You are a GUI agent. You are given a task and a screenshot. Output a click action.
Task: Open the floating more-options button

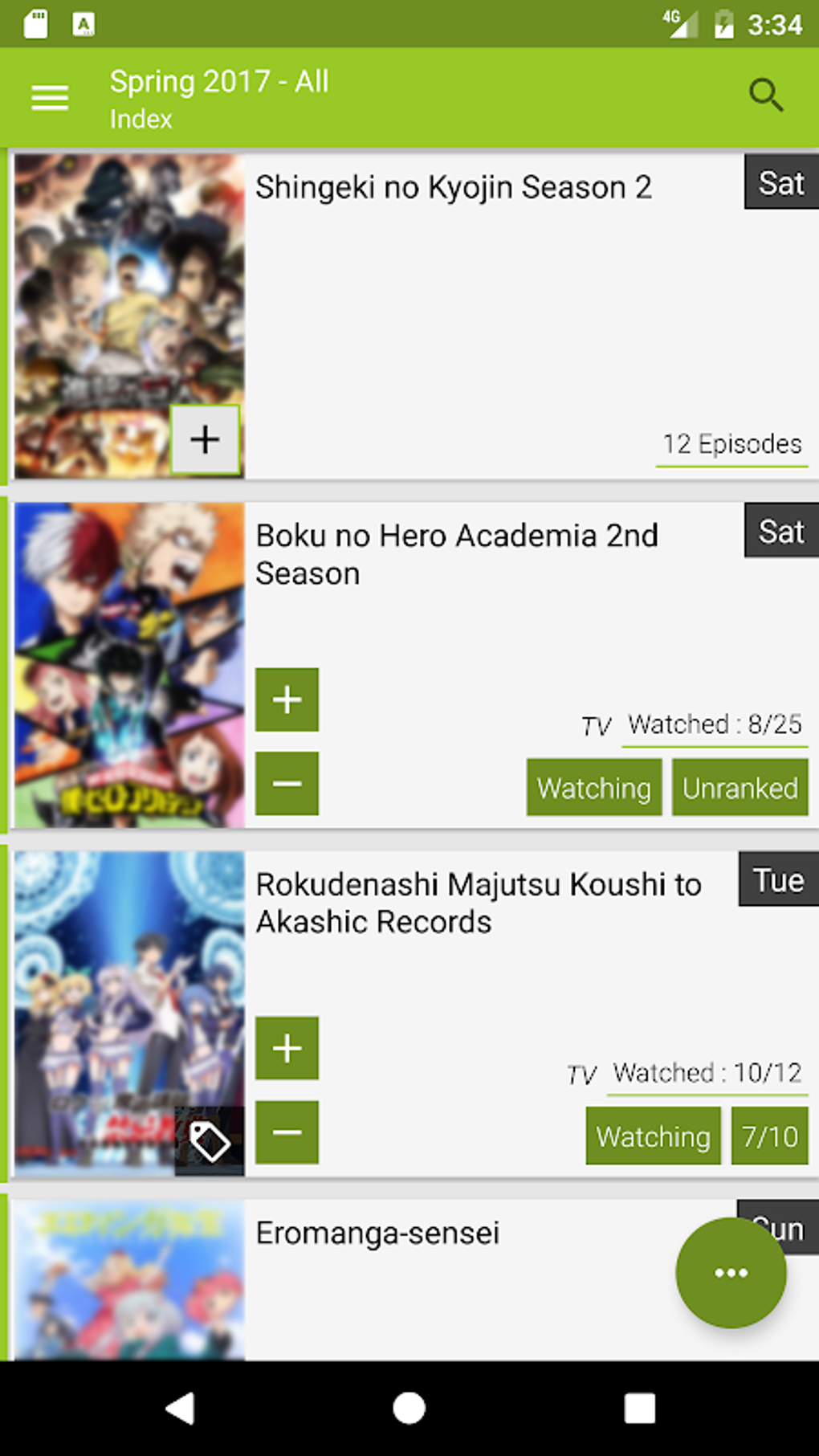pyautogui.click(x=731, y=1273)
